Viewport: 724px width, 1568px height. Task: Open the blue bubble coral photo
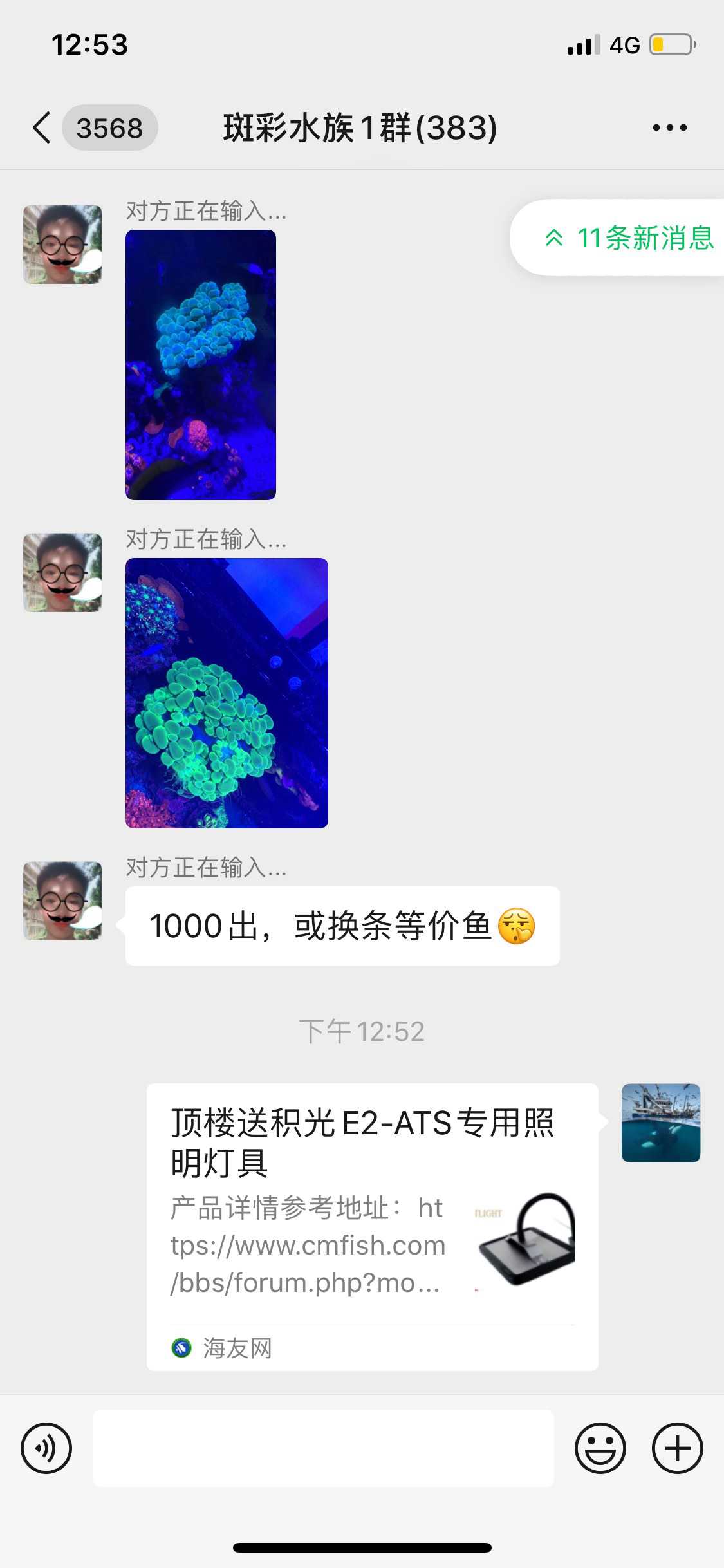click(x=201, y=364)
